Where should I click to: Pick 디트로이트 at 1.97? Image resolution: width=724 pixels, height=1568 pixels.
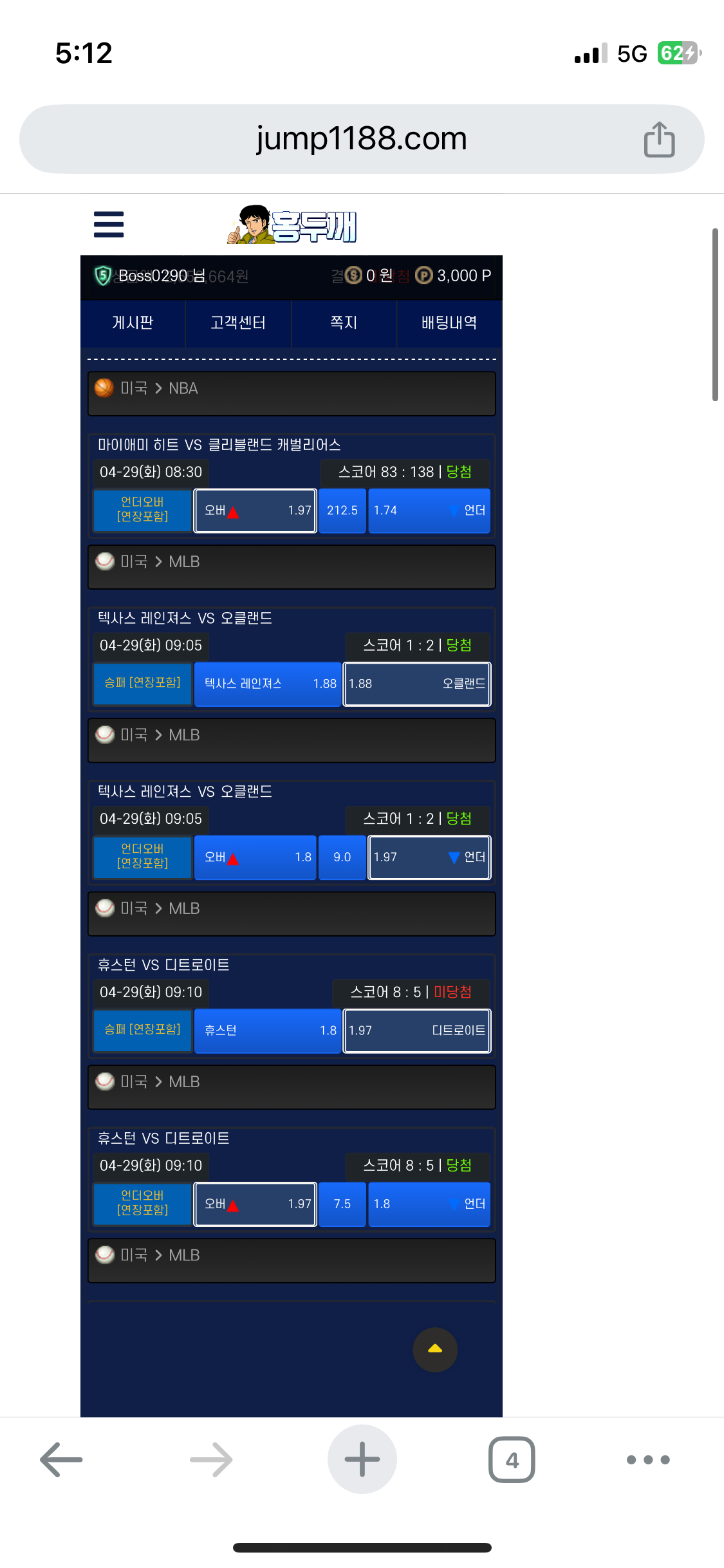417,1031
